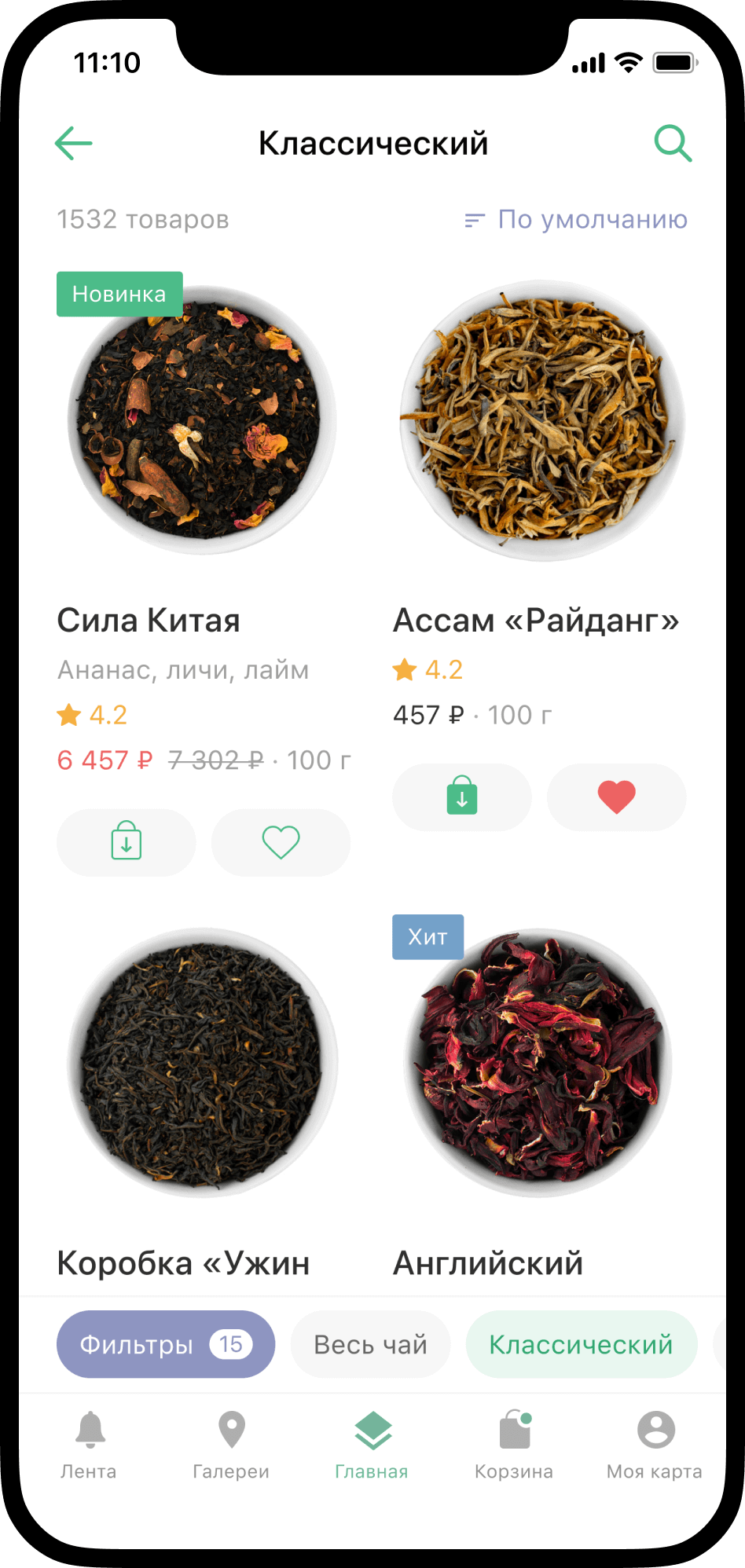Open the «По умолчанию» sort options
The width and height of the screenshot is (745, 1568).
pyautogui.click(x=576, y=220)
